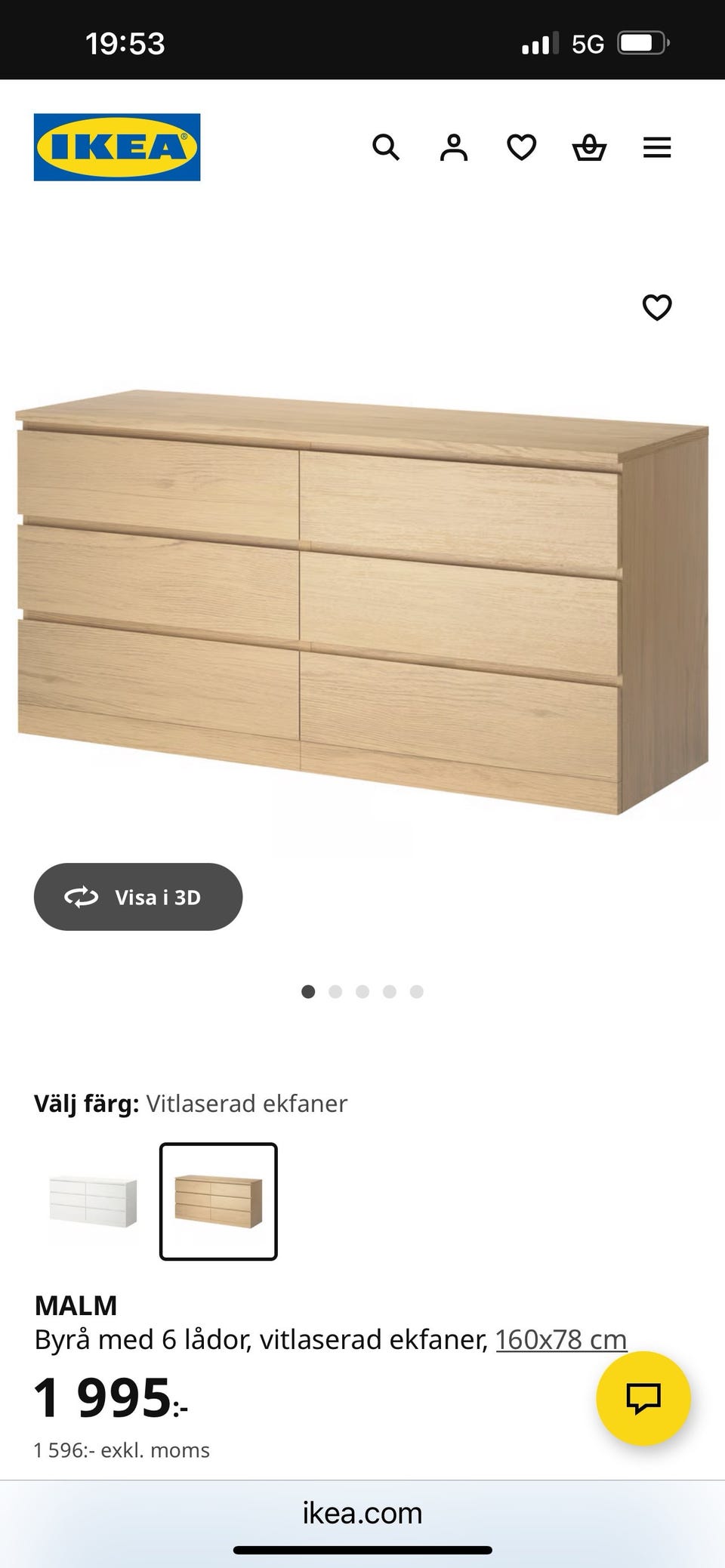
Task: Select the third carousel indicator
Action: [362, 991]
